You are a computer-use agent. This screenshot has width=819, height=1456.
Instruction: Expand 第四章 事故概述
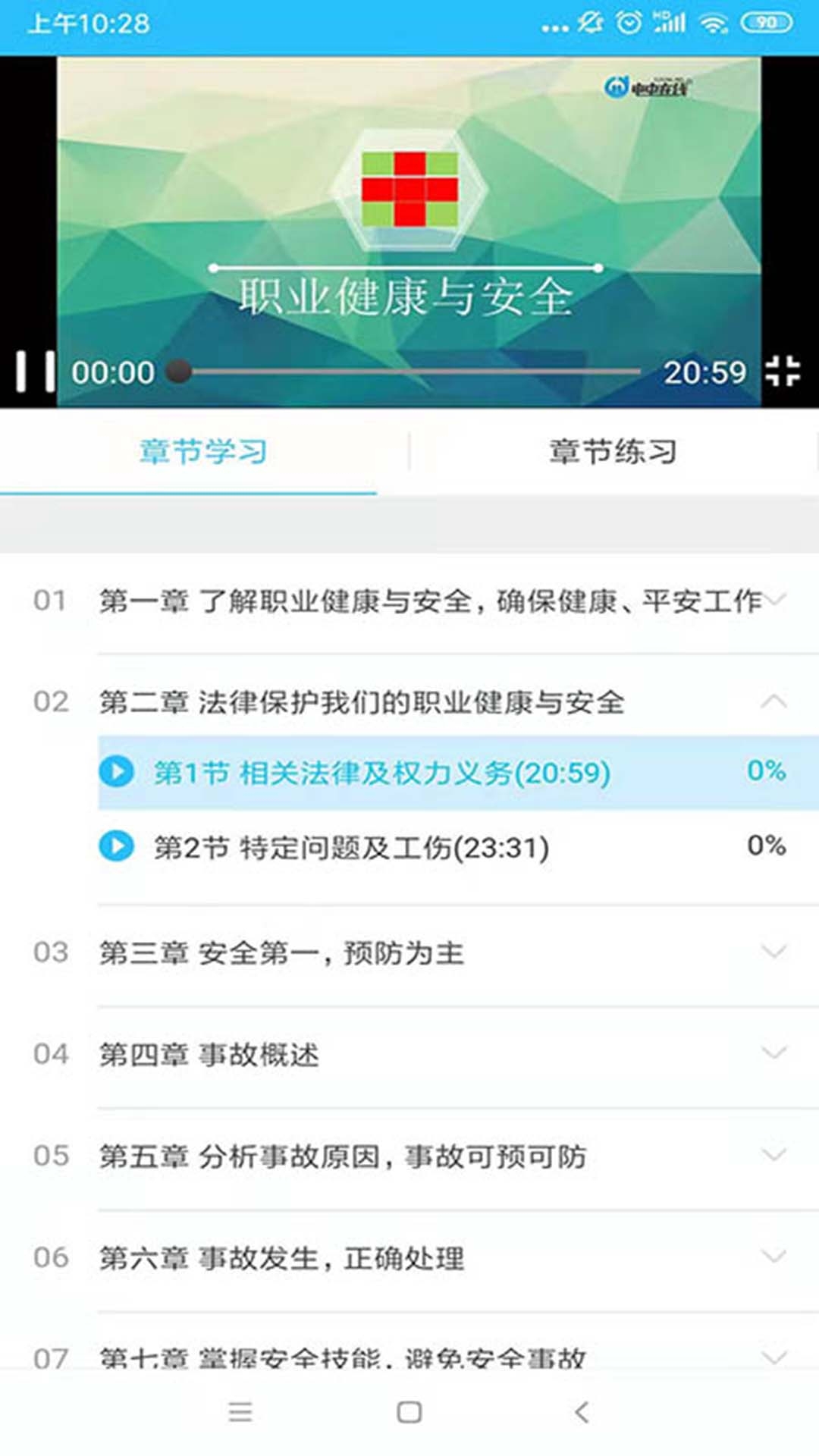pyautogui.click(x=773, y=1053)
